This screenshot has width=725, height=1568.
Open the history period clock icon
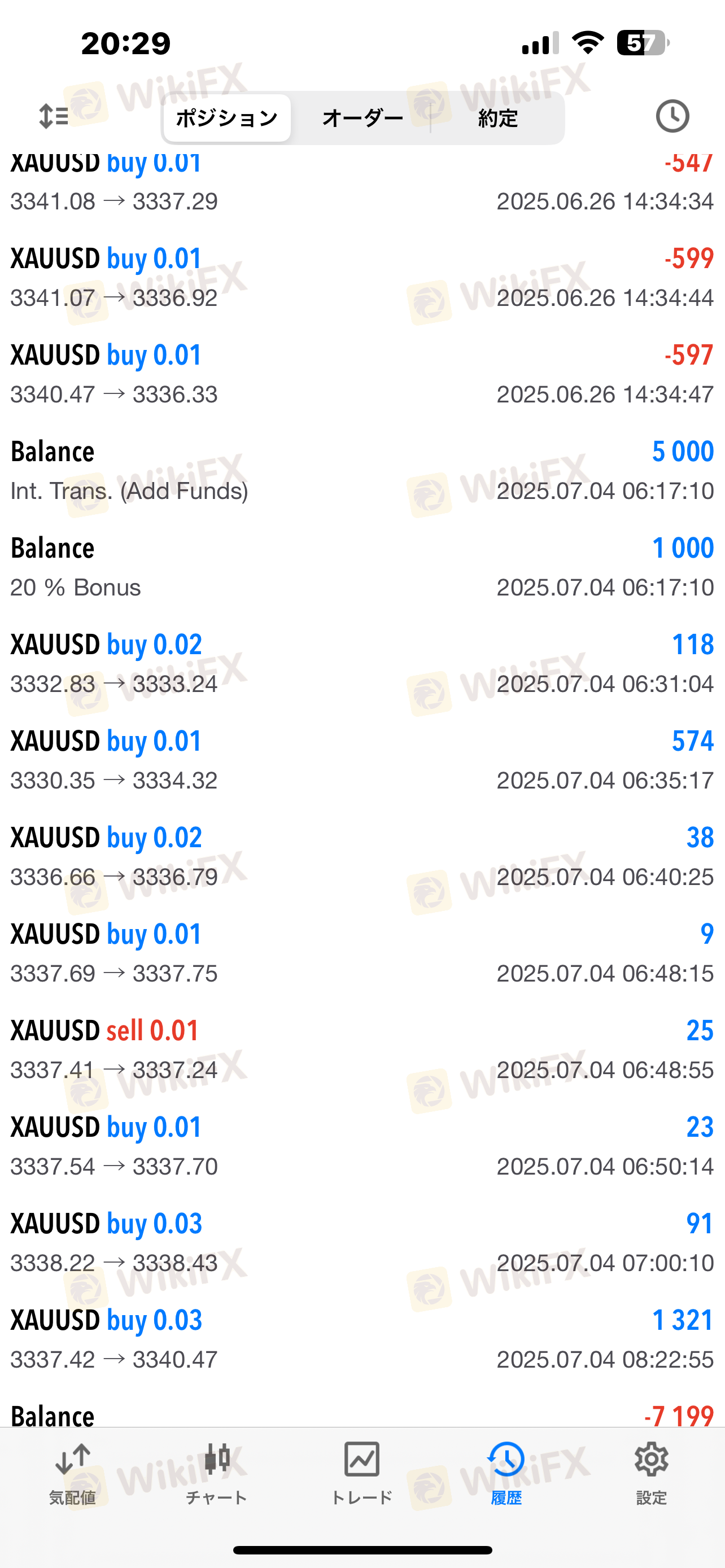(672, 116)
